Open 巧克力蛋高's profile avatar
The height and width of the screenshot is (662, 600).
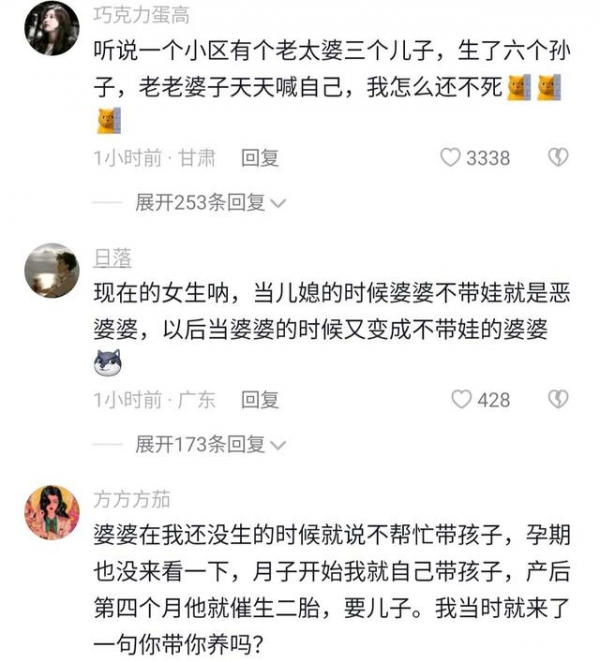(x=52, y=29)
